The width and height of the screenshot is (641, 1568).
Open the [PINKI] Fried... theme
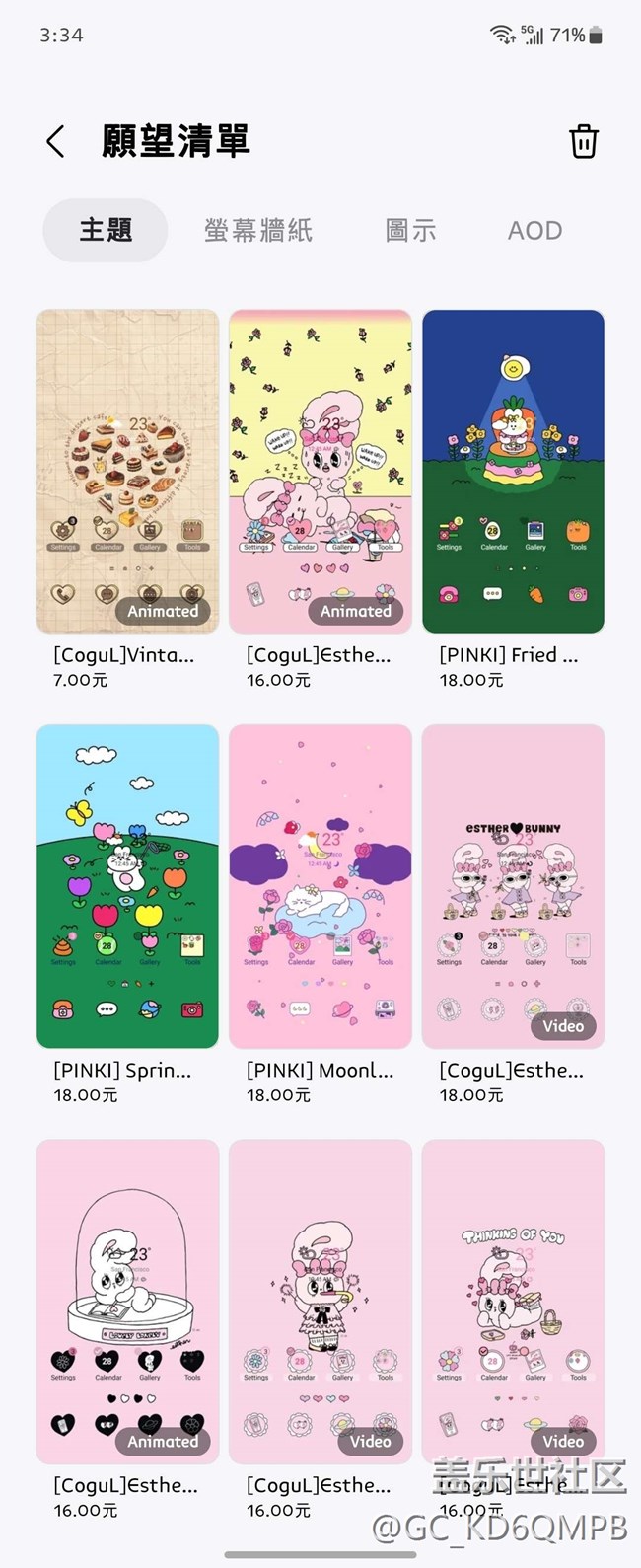point(513,472)
